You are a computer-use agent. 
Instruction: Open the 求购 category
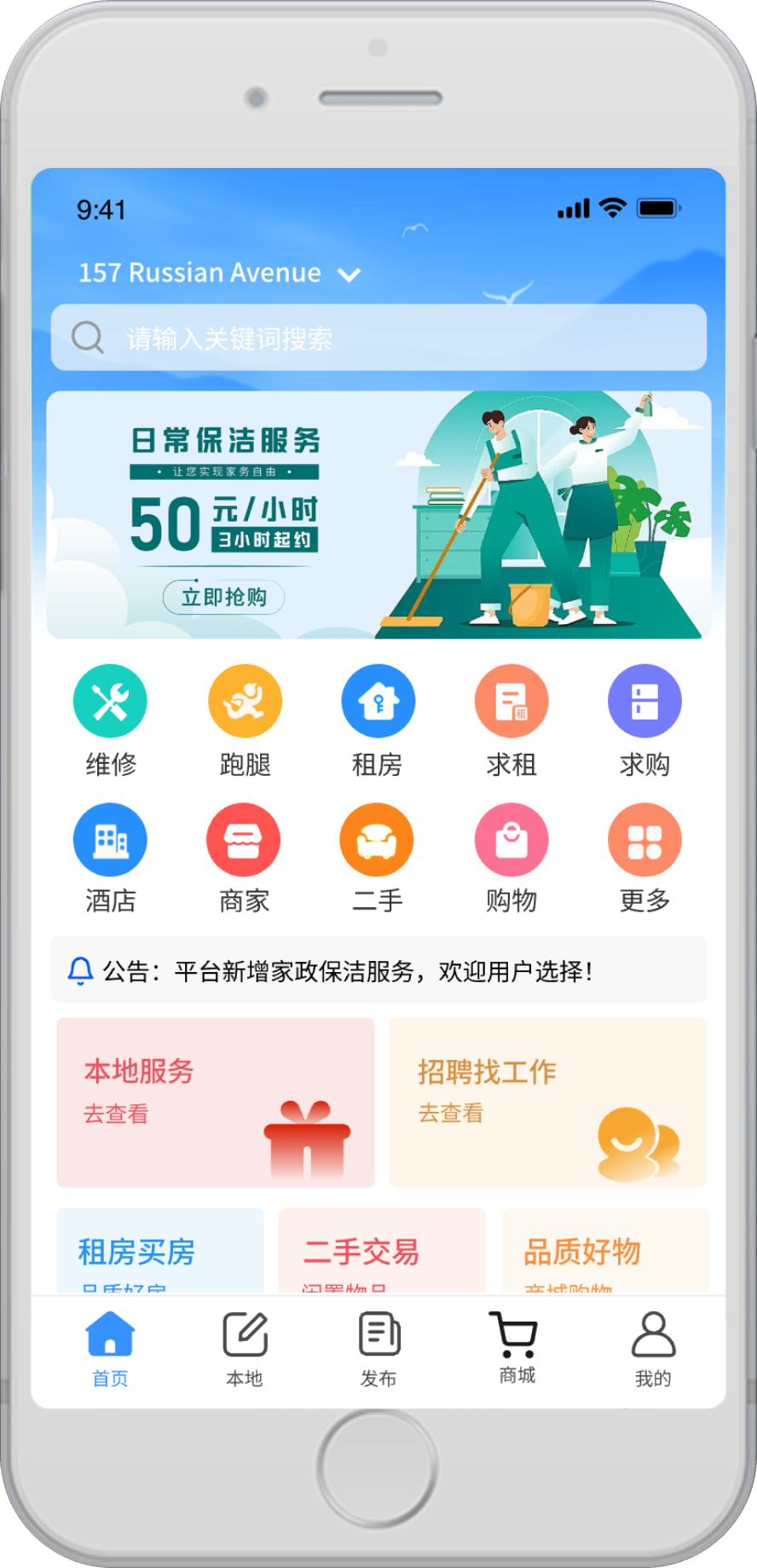(x=644, y=702)
